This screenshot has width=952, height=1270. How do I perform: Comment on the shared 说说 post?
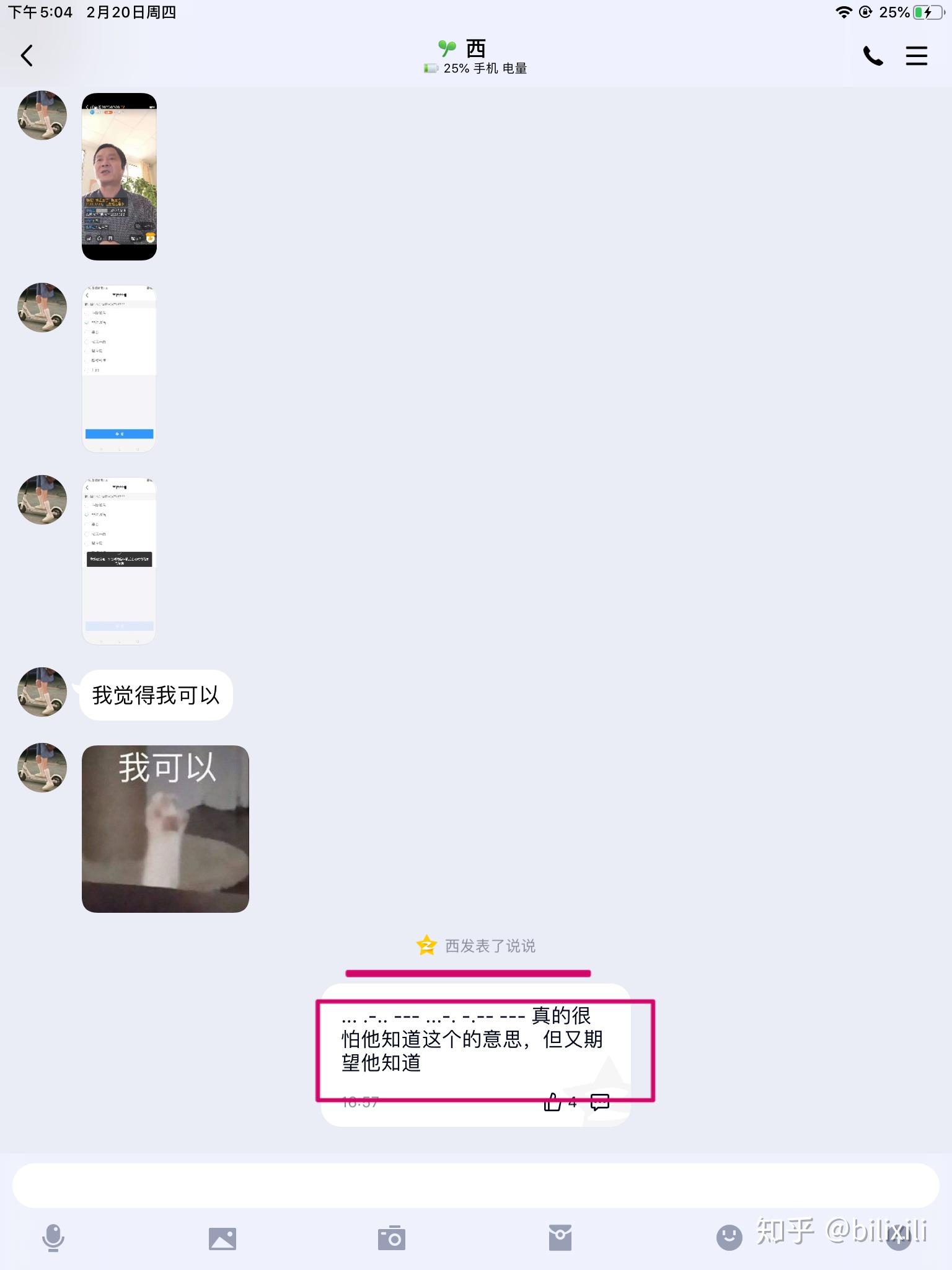pos(600,1102)
